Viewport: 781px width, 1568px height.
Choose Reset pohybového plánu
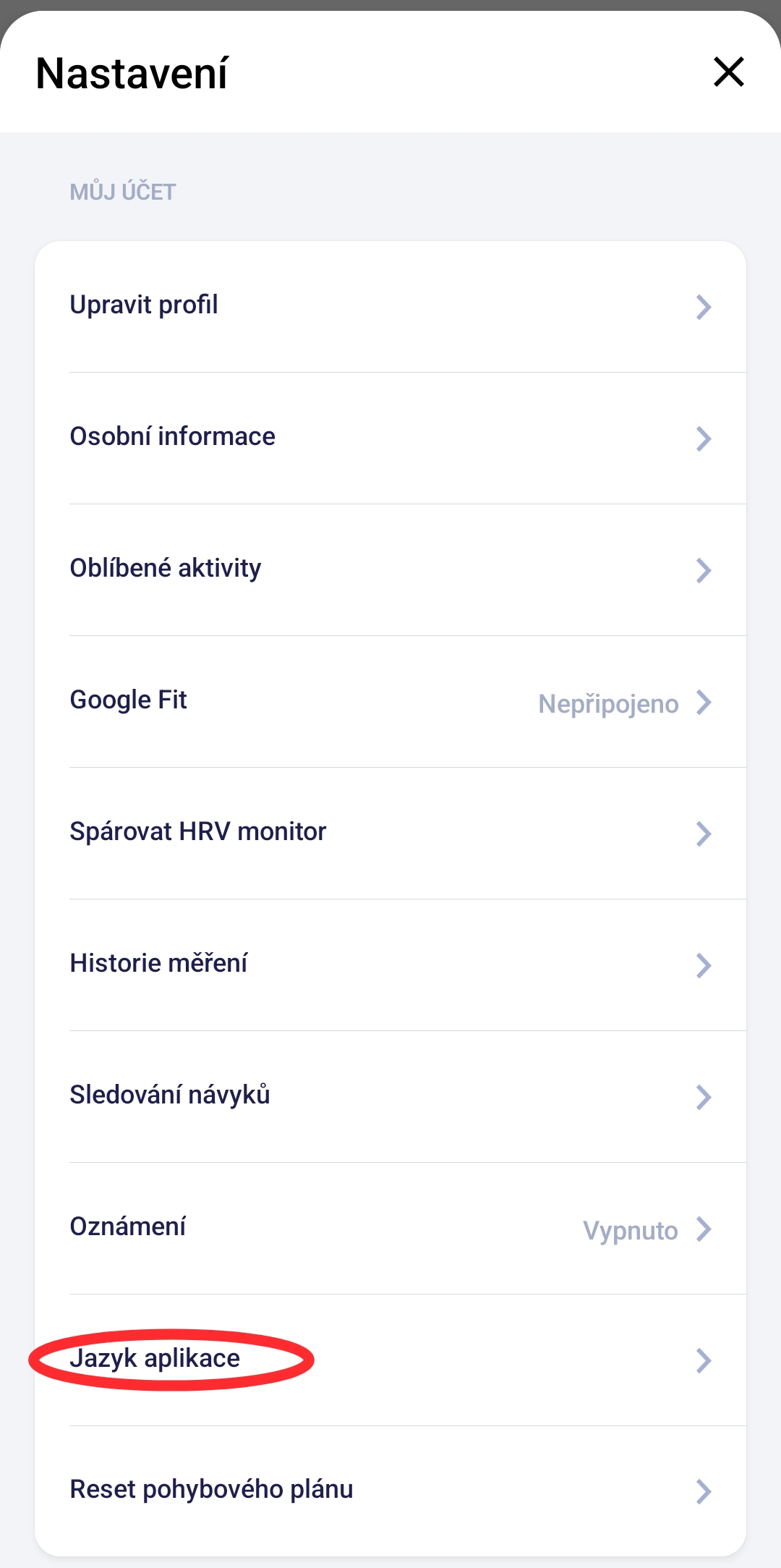390,1491
